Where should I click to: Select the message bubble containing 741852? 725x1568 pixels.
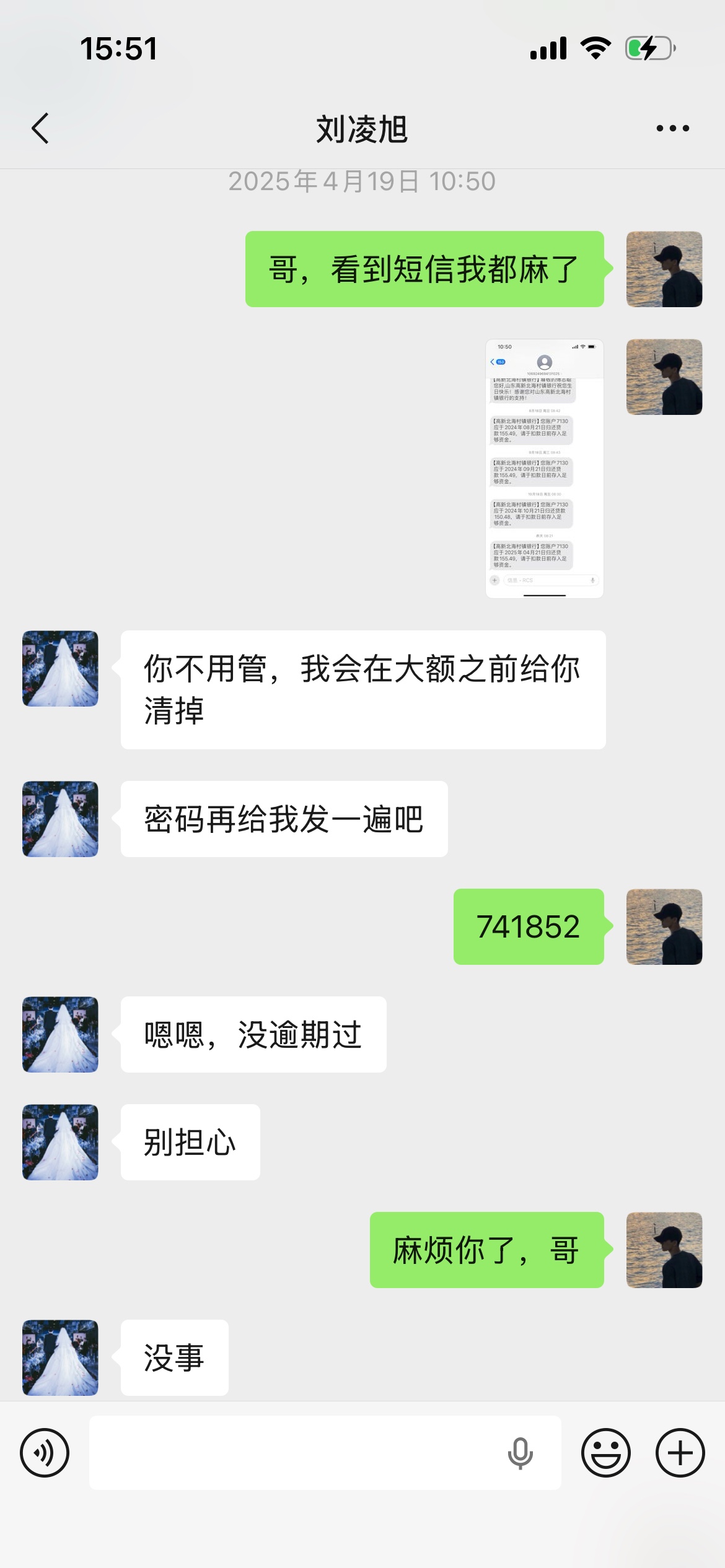[x=528, y=926]
